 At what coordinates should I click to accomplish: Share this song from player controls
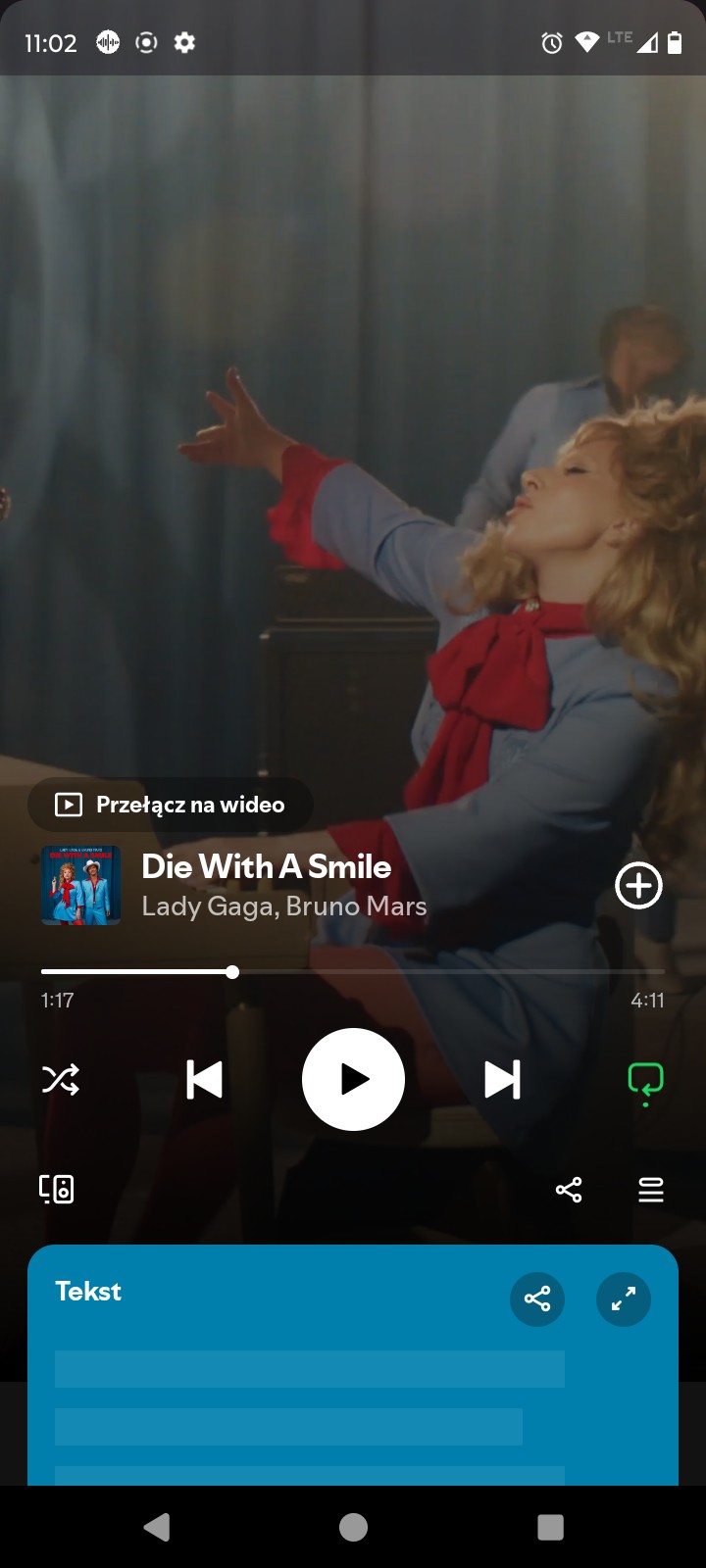569,1190
